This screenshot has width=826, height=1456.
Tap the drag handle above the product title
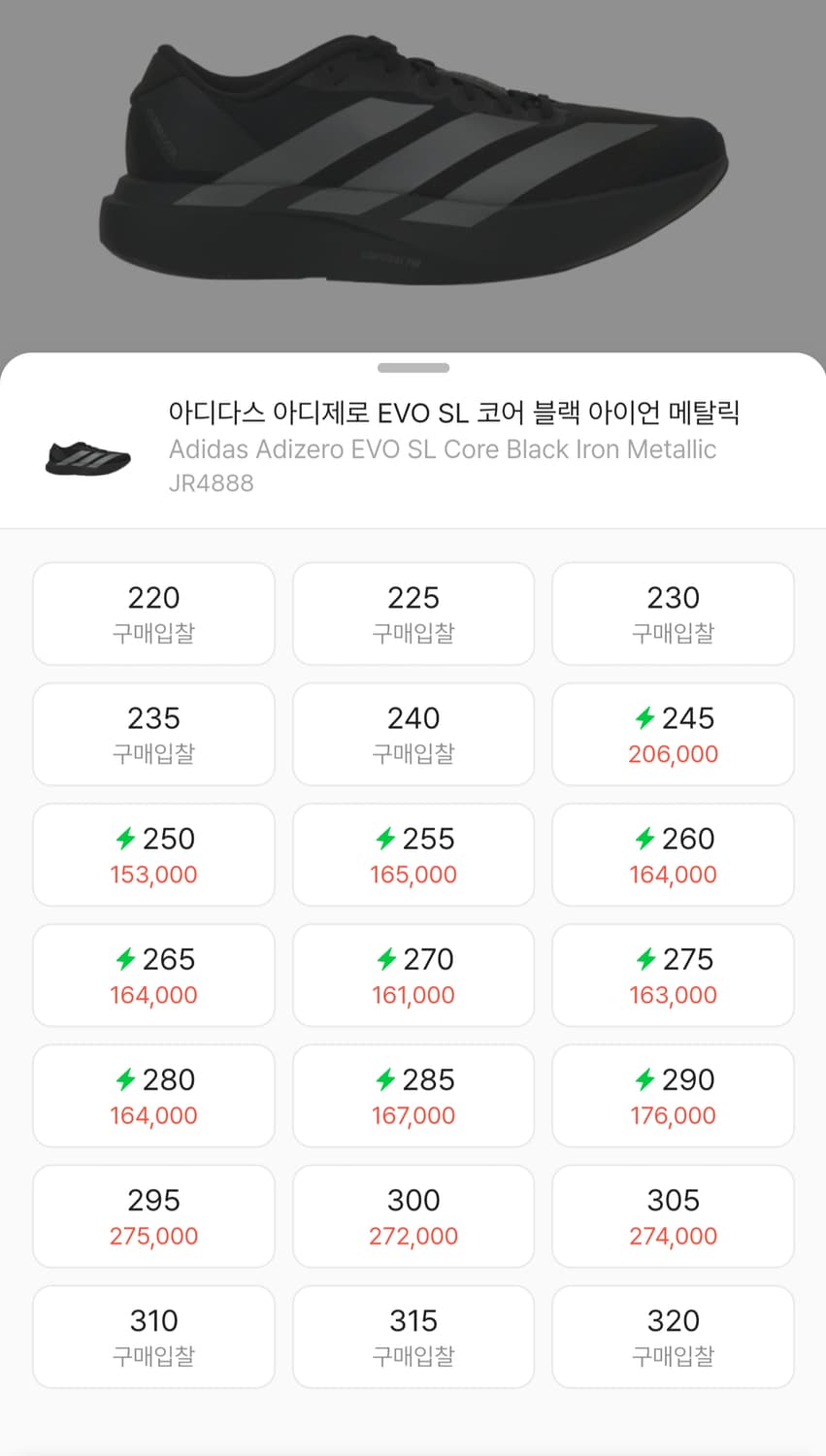413,368
